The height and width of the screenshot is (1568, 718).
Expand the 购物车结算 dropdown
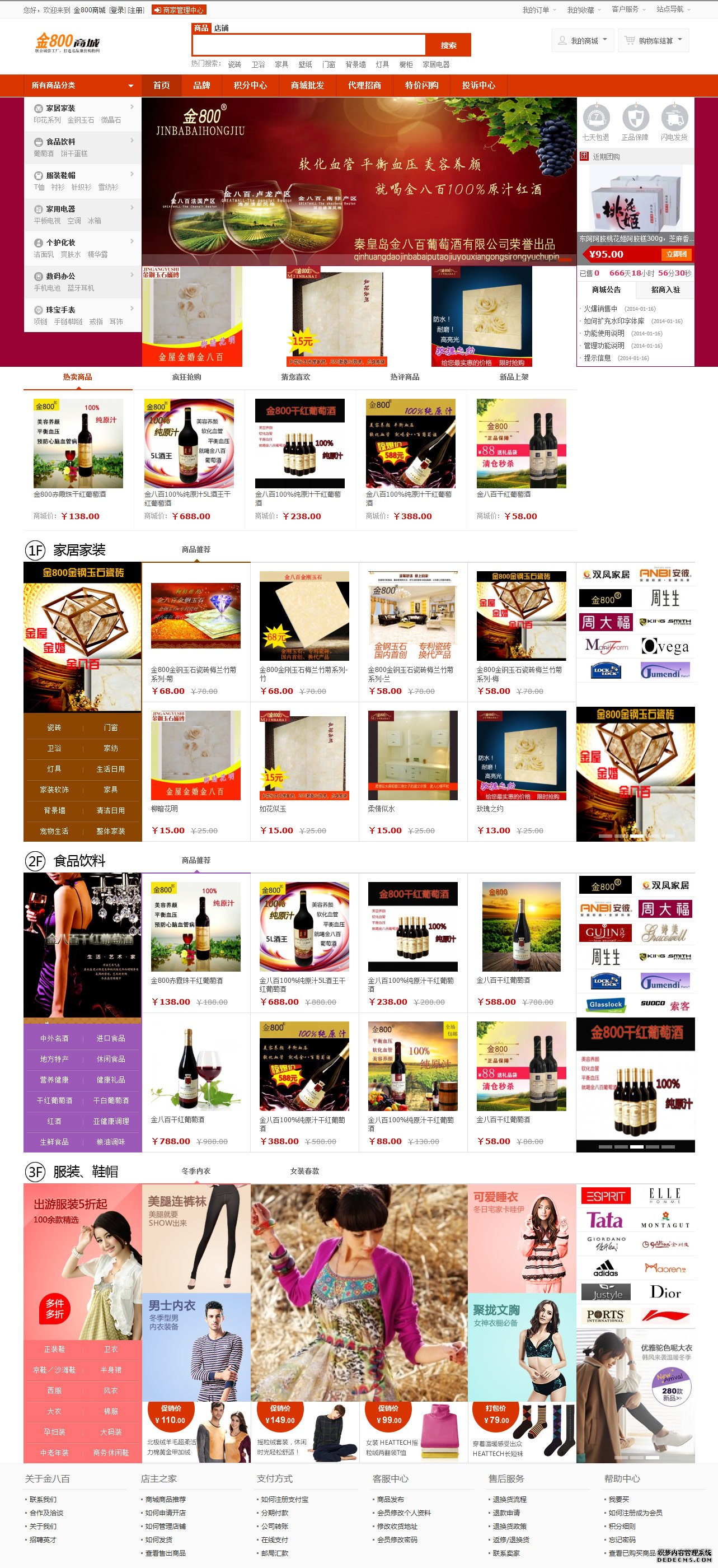coord(655,41)
